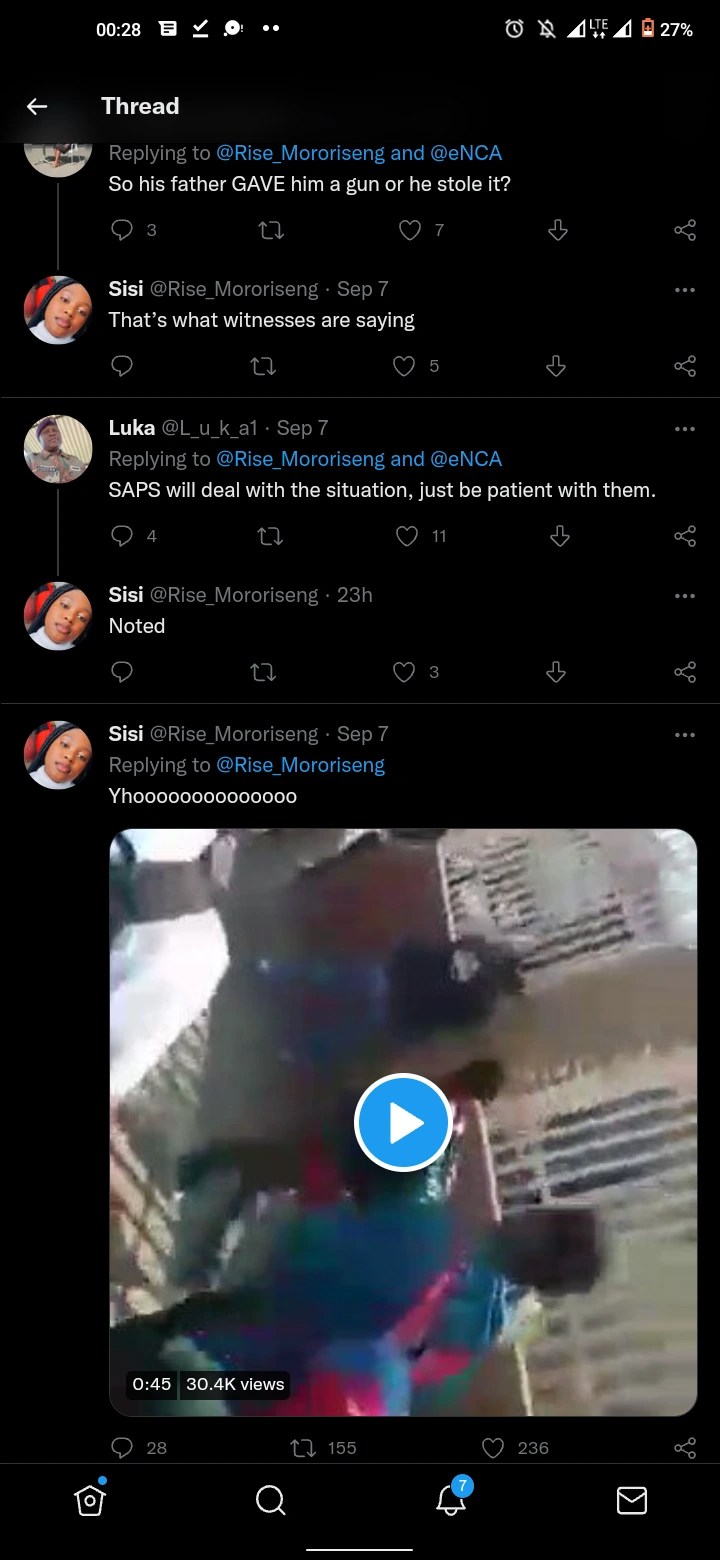Screen dimensions: 720x1560
Task: Play the 0:45 video
Action: (x=403, y=1123)
